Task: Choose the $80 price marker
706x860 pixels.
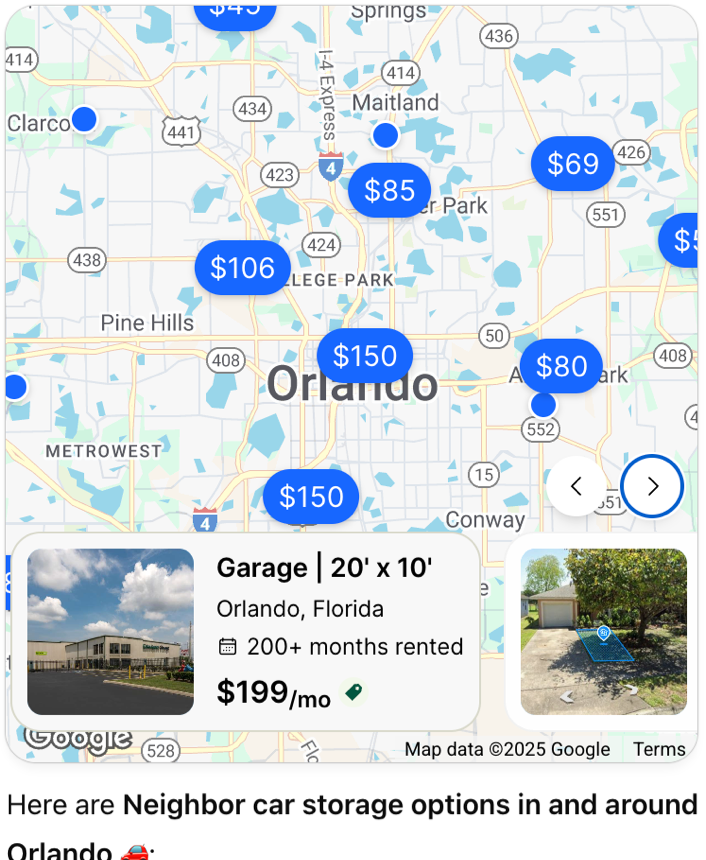Action: tap(561, 366)
